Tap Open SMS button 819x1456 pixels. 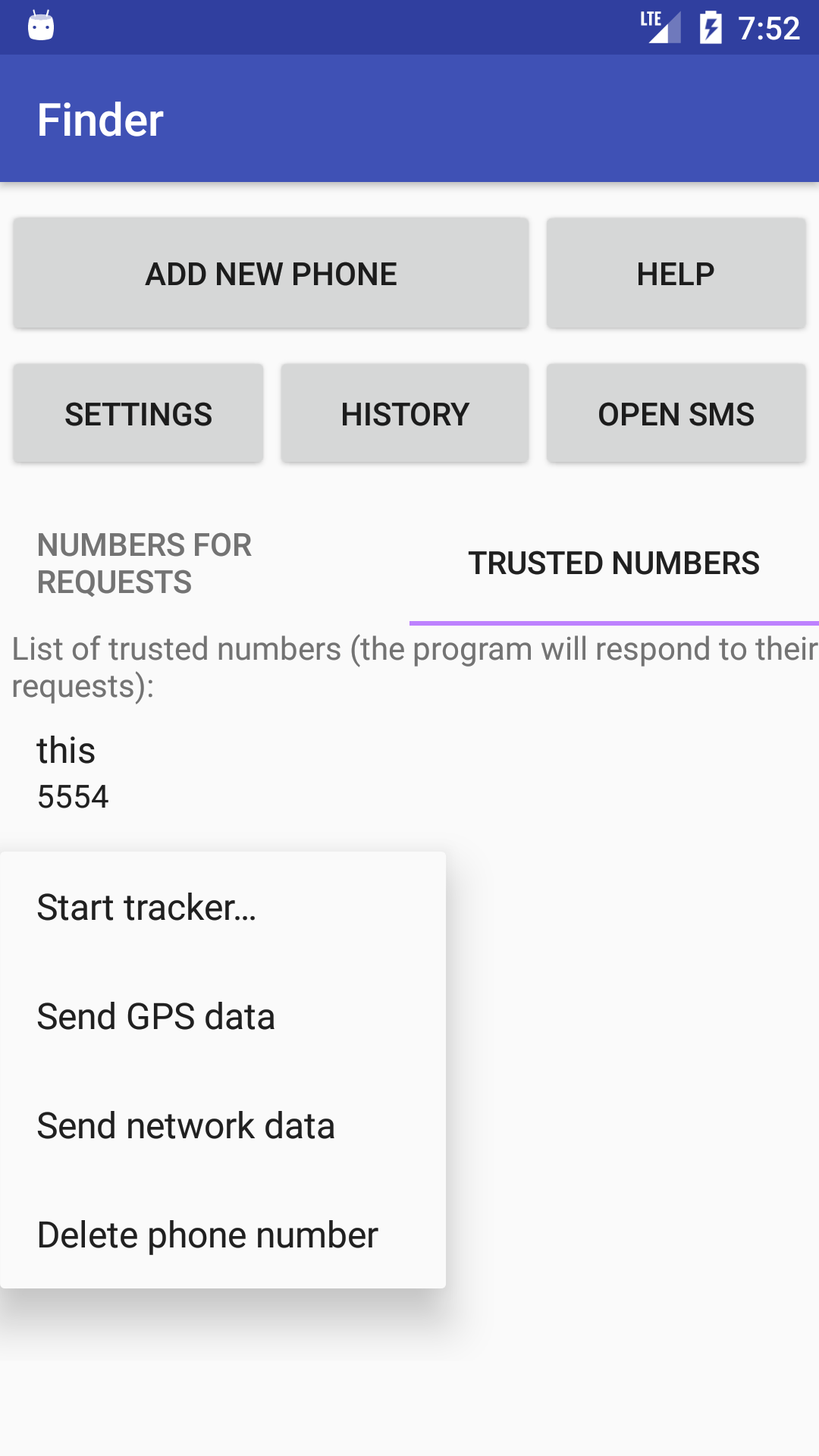676,414
